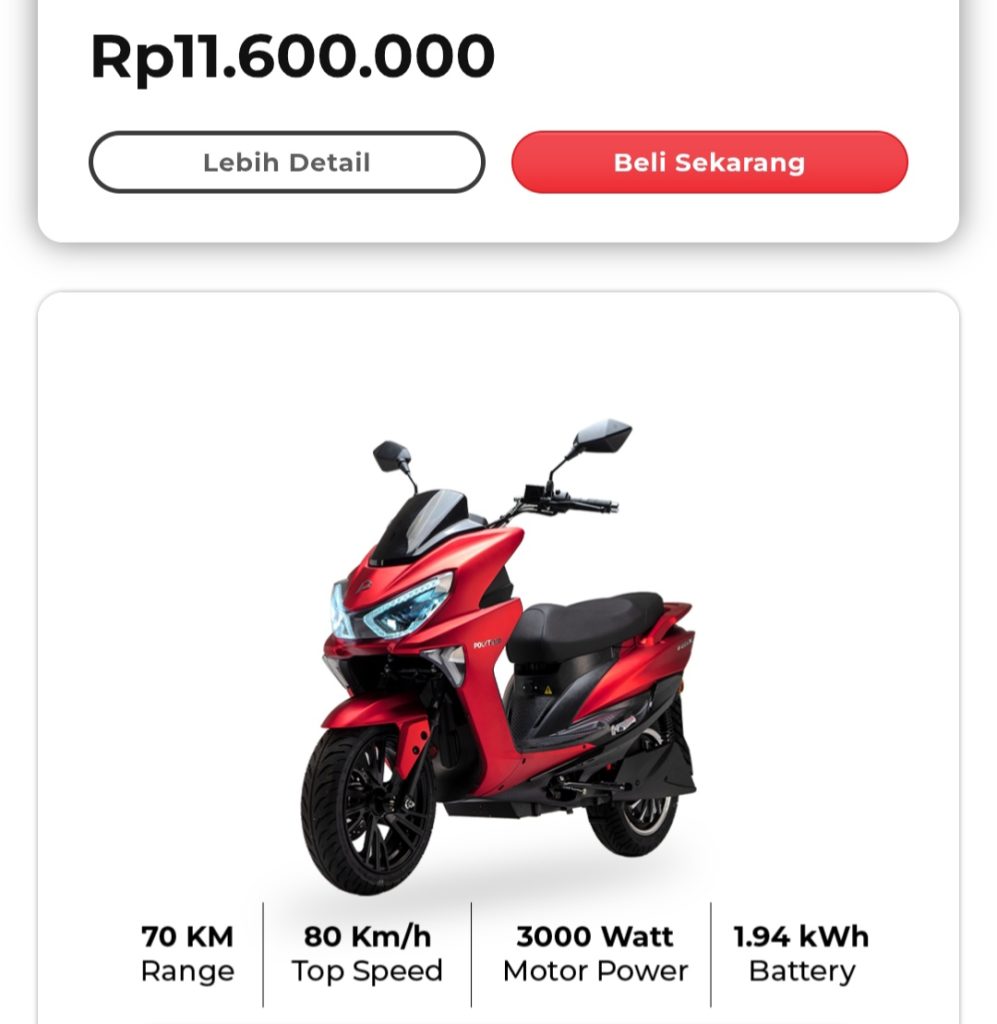The width and height of the screenshot is (997, 1024).
Task: Select Beli Sekarang to buy now
Action: [x=709, y=162]
